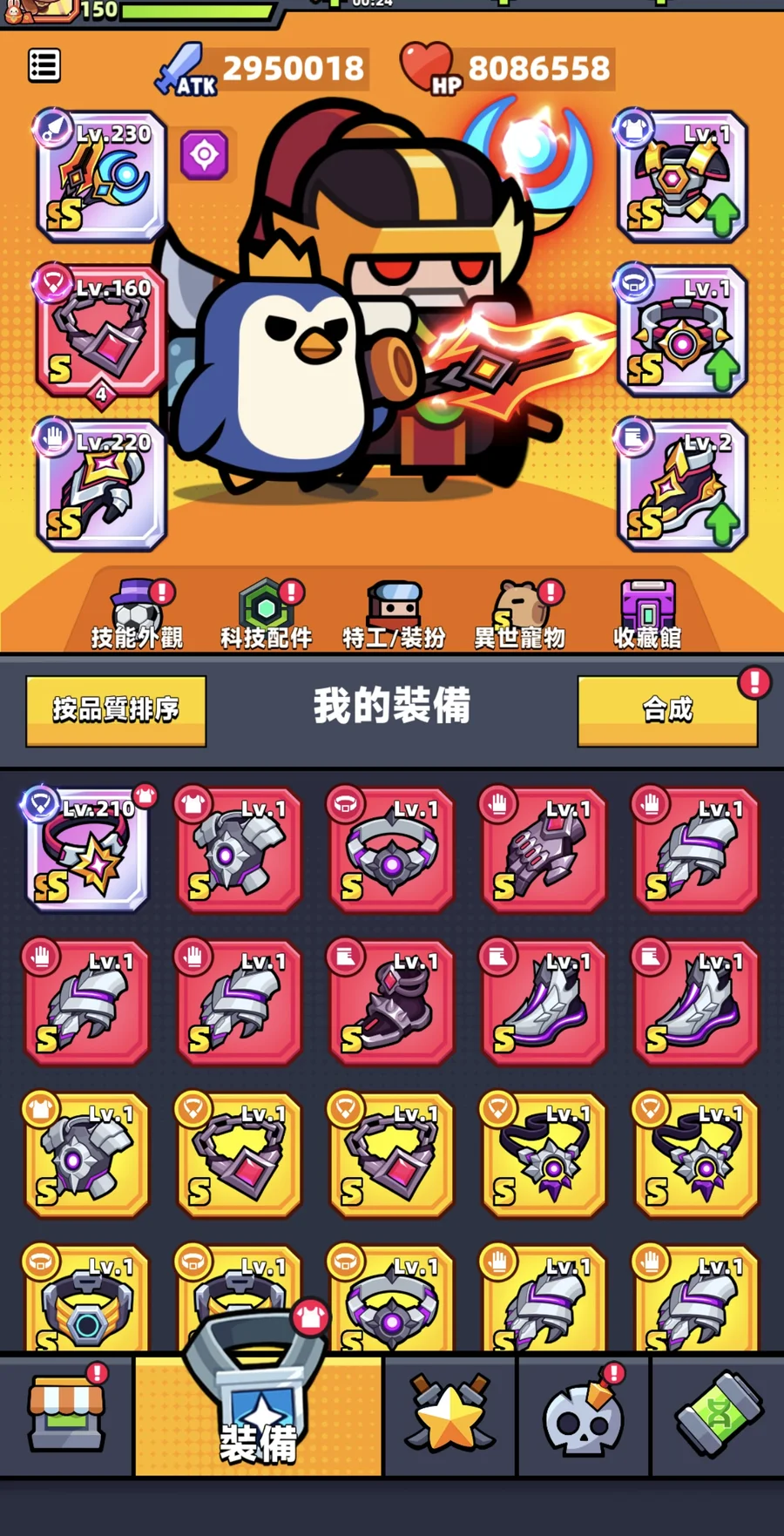Tap the 合成 merge button
This screenshot has width=784, height=1536.
(x=667, y=710)
